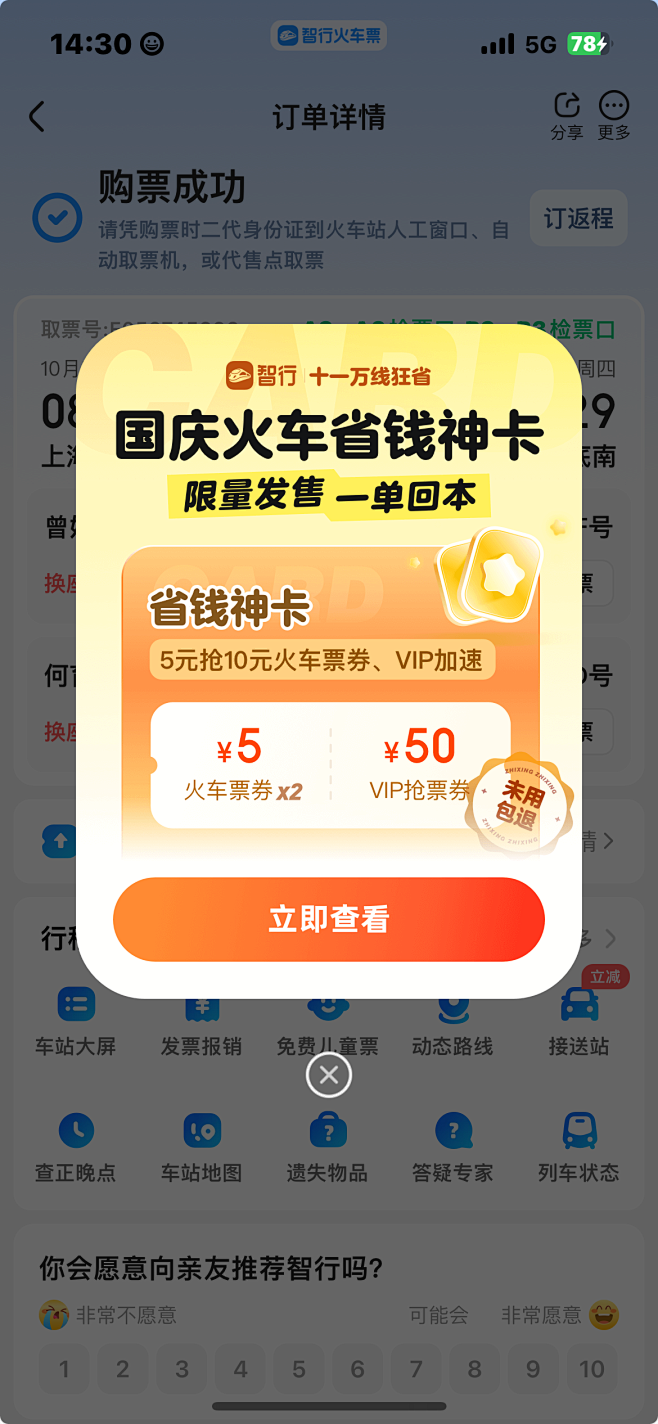This screenshot has width=658, height=1424.
Task: Open 车站地图
Action: (201, 1148)
